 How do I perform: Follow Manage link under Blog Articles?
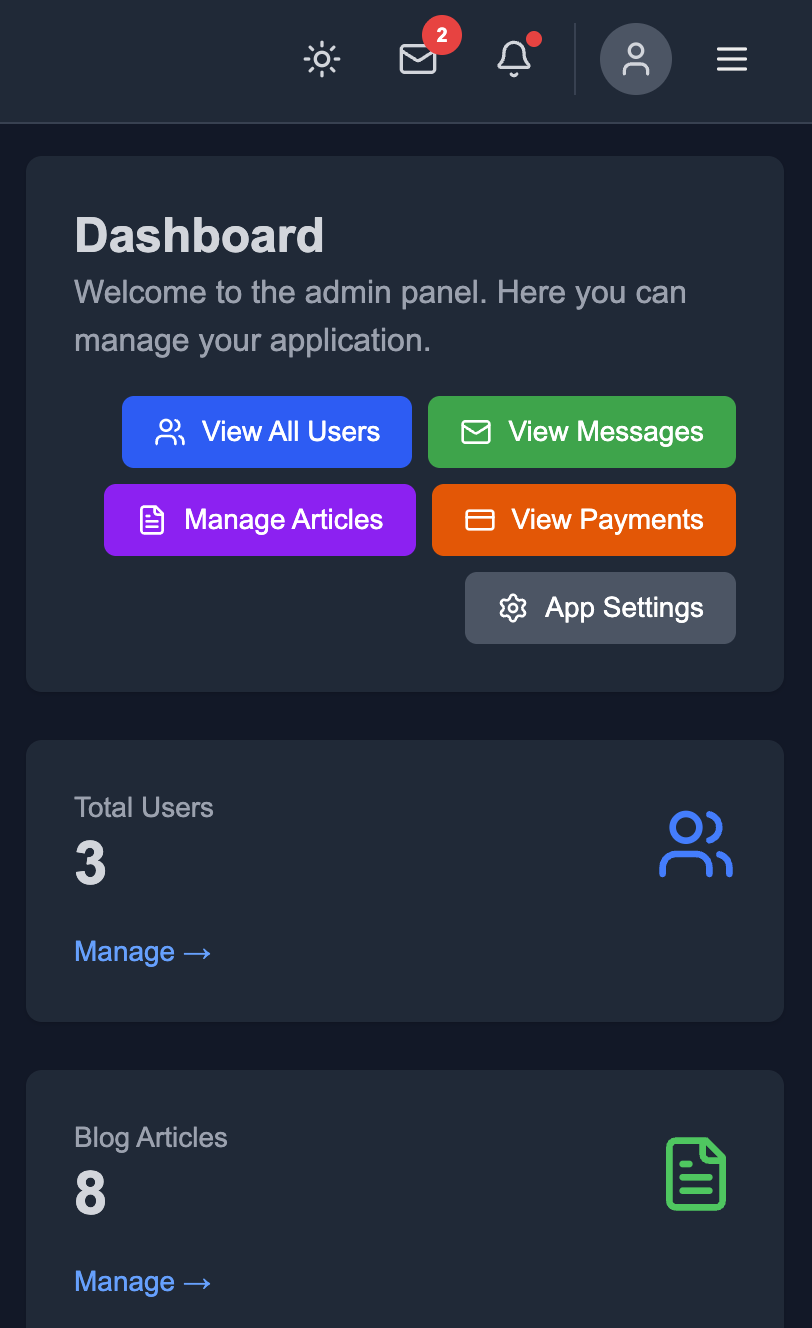(x=143, y=1282)
